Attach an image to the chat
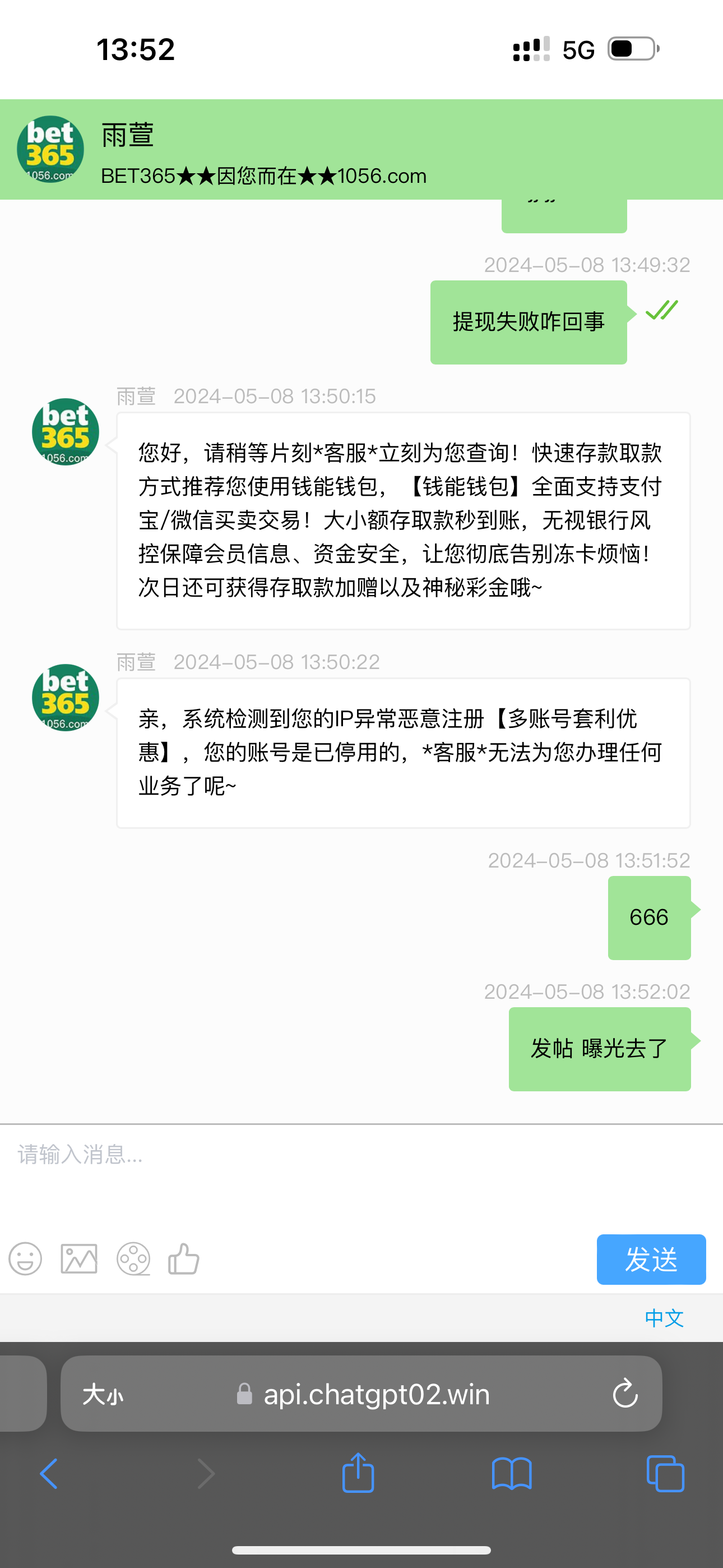Screen dimensions: 723x1568 (79, 1258)
